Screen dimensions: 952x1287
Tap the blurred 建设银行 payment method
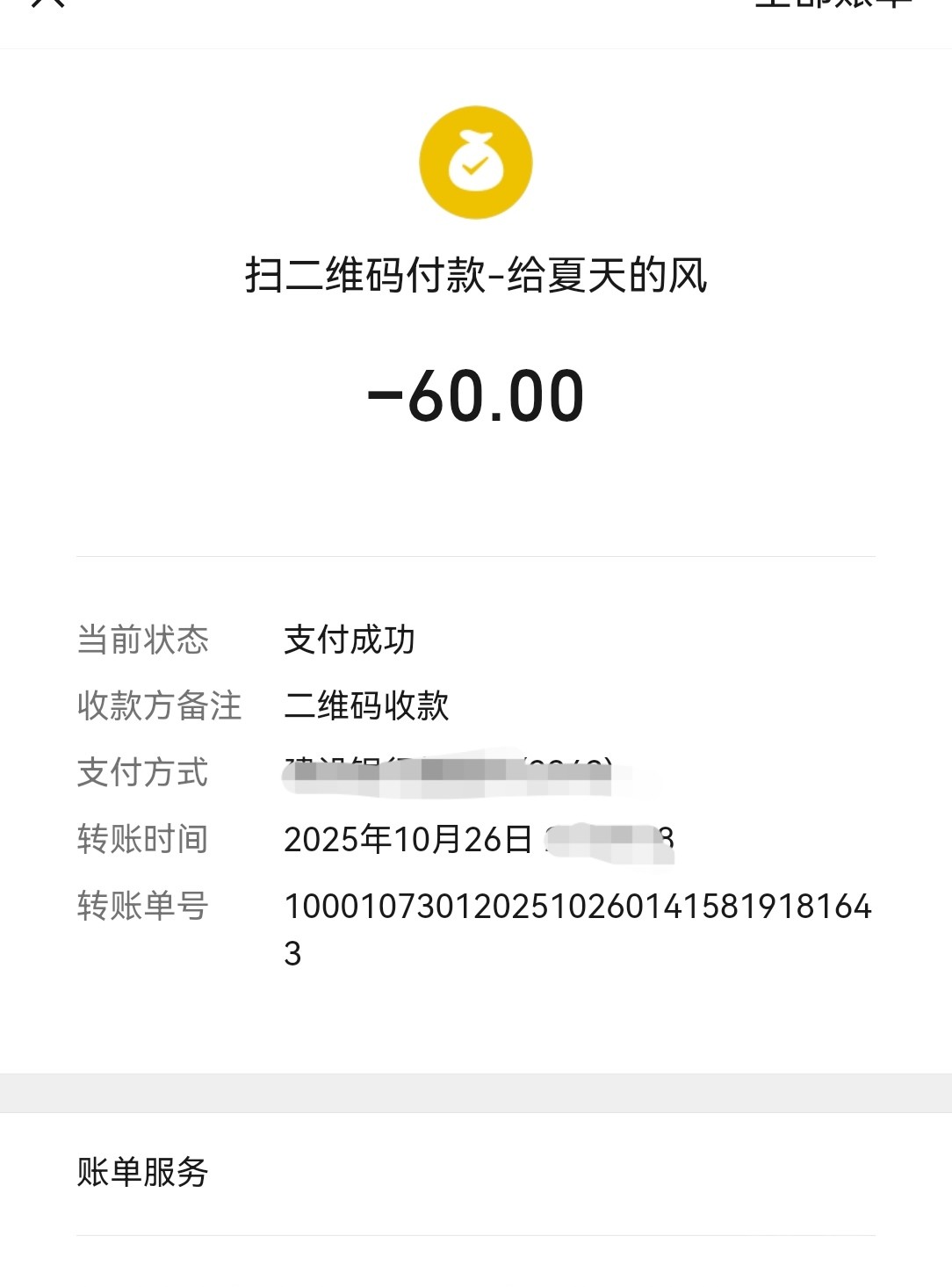tap(448, 771)
